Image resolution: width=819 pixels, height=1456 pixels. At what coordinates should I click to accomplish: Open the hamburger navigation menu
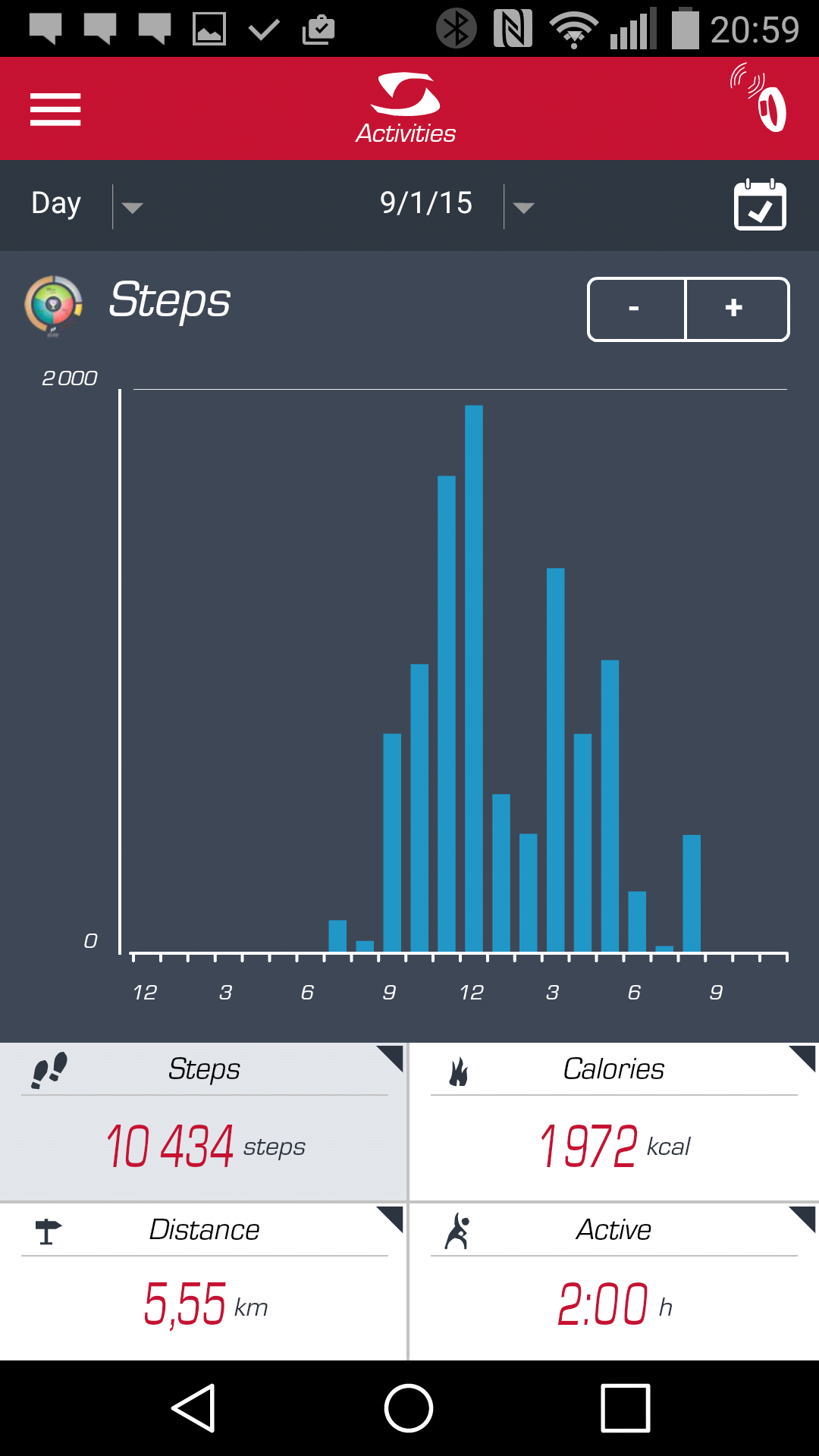(x=55, y=109)
